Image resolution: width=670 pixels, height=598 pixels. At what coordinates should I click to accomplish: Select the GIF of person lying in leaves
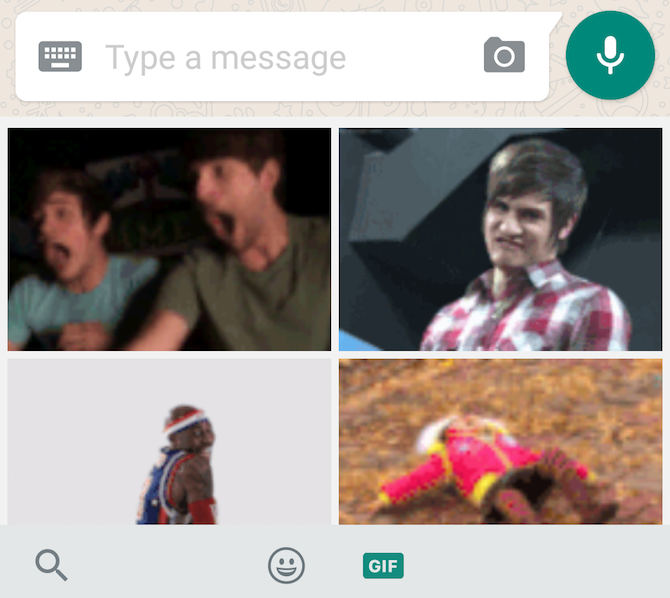pos(500,441)
